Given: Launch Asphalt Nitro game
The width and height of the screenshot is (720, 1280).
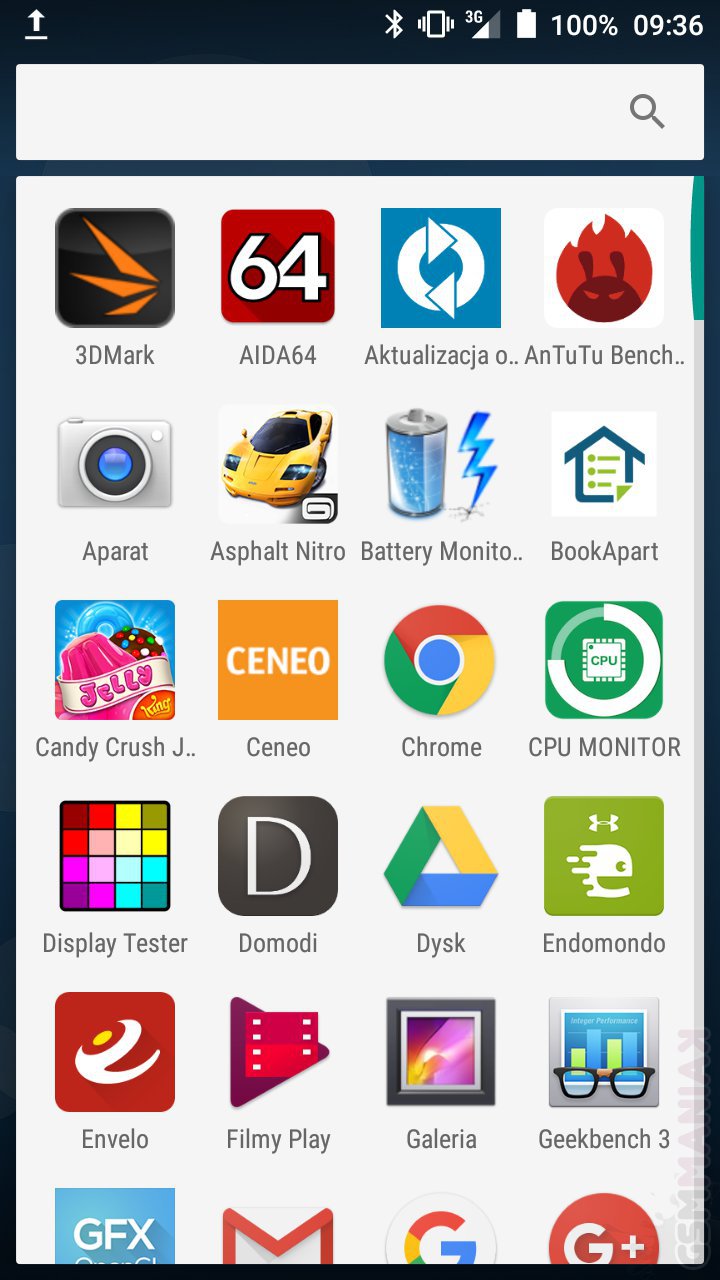Looking at the screenshot, I should tap(278, 464).
